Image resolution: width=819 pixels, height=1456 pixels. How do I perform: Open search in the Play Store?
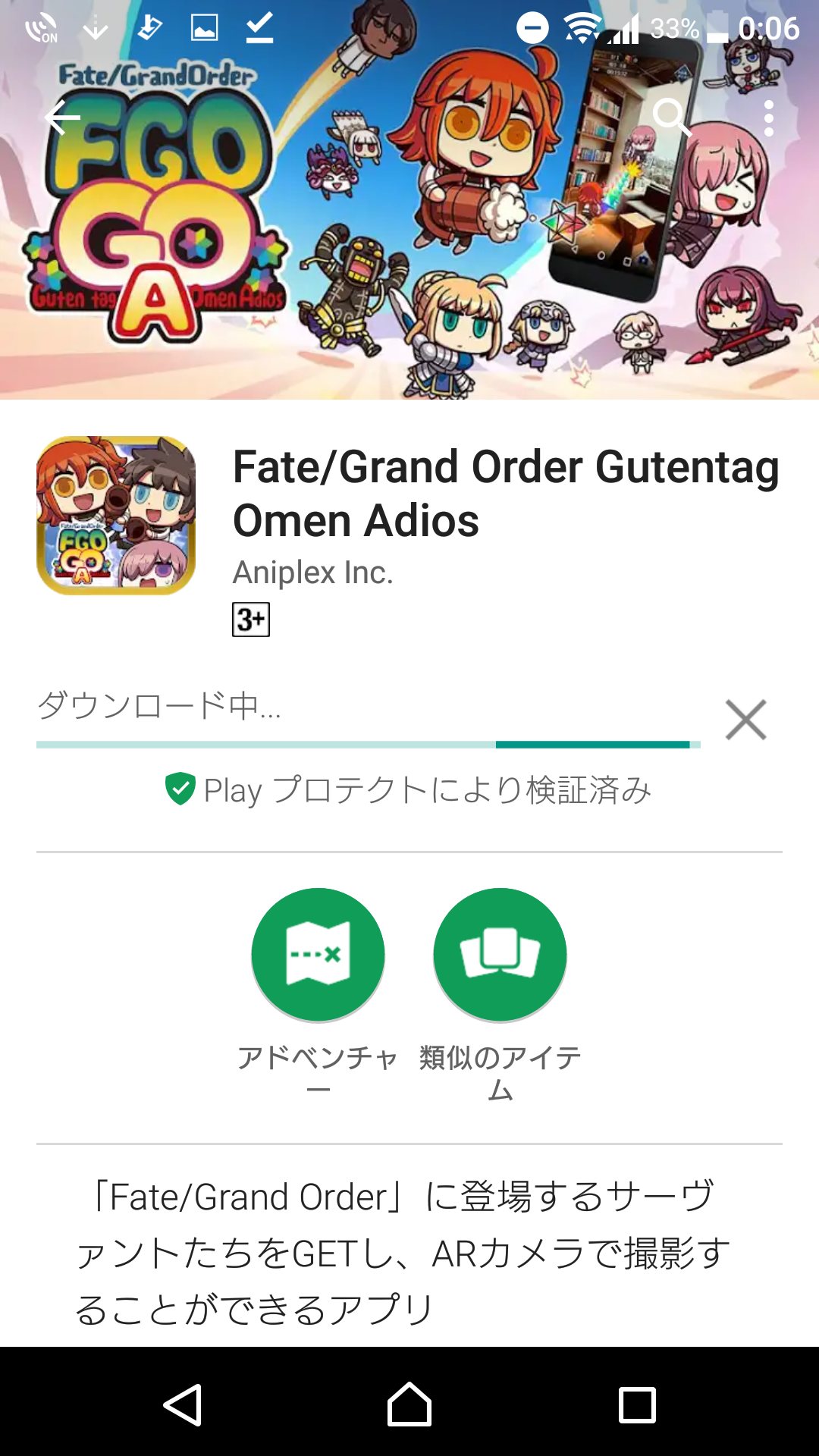(x=670, y=118)
